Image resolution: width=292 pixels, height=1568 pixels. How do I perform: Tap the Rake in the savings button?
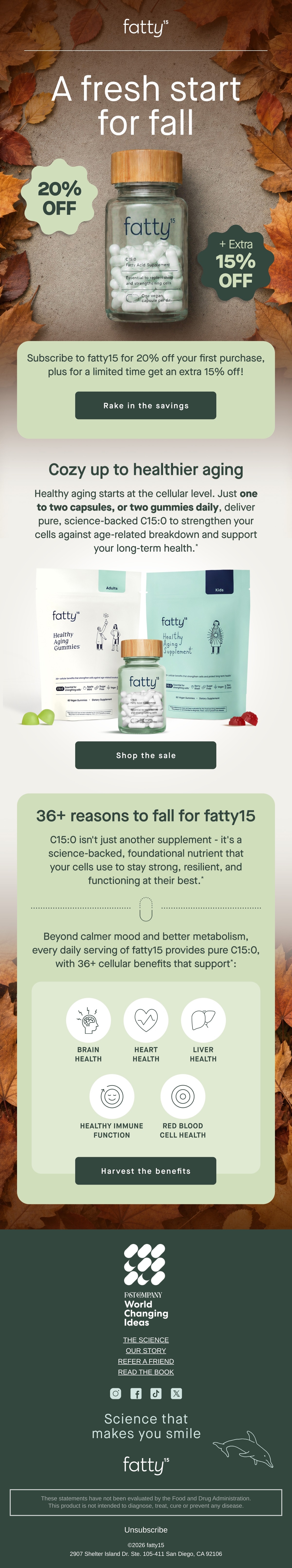(146, 406)
